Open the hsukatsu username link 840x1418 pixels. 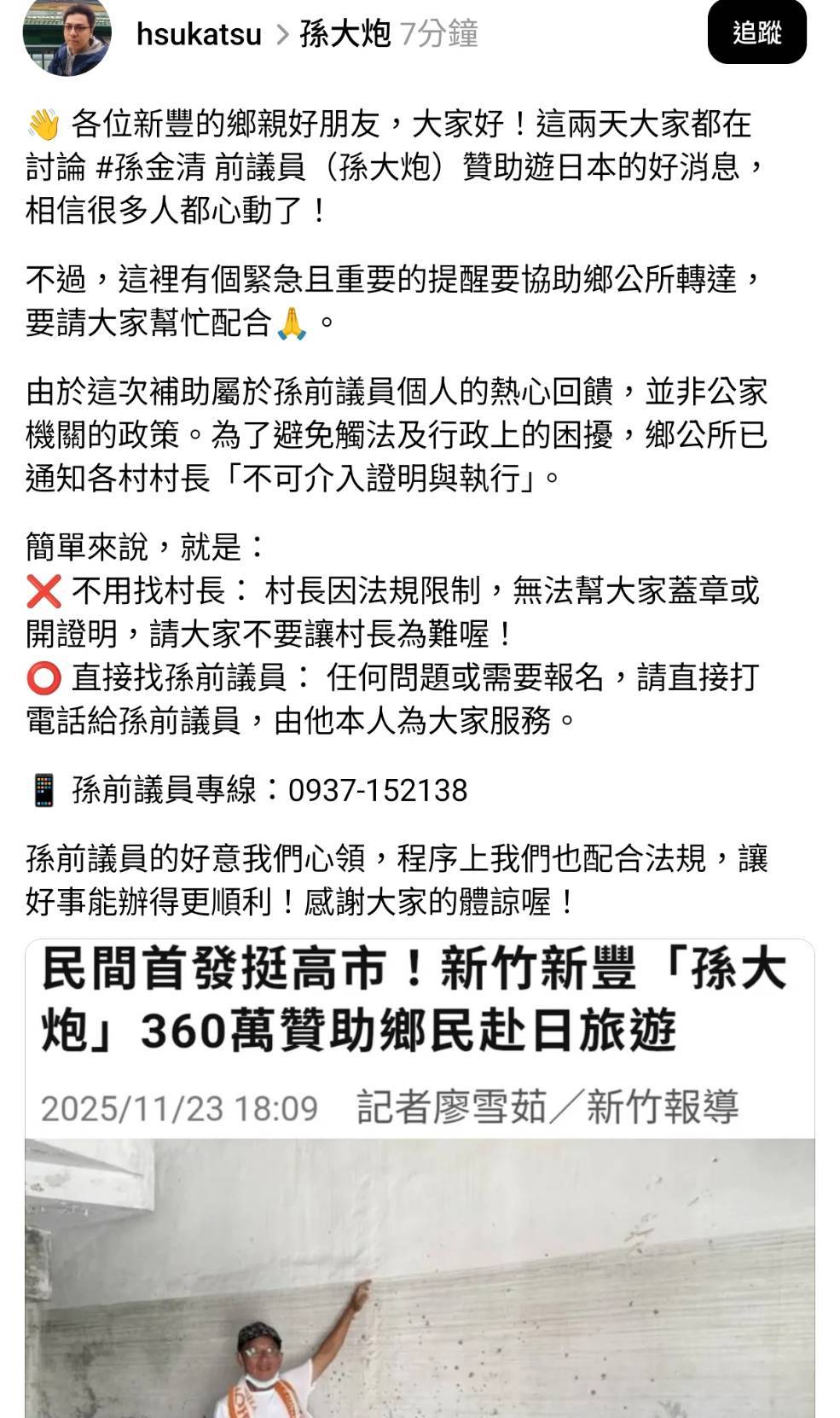pos(199,34)
